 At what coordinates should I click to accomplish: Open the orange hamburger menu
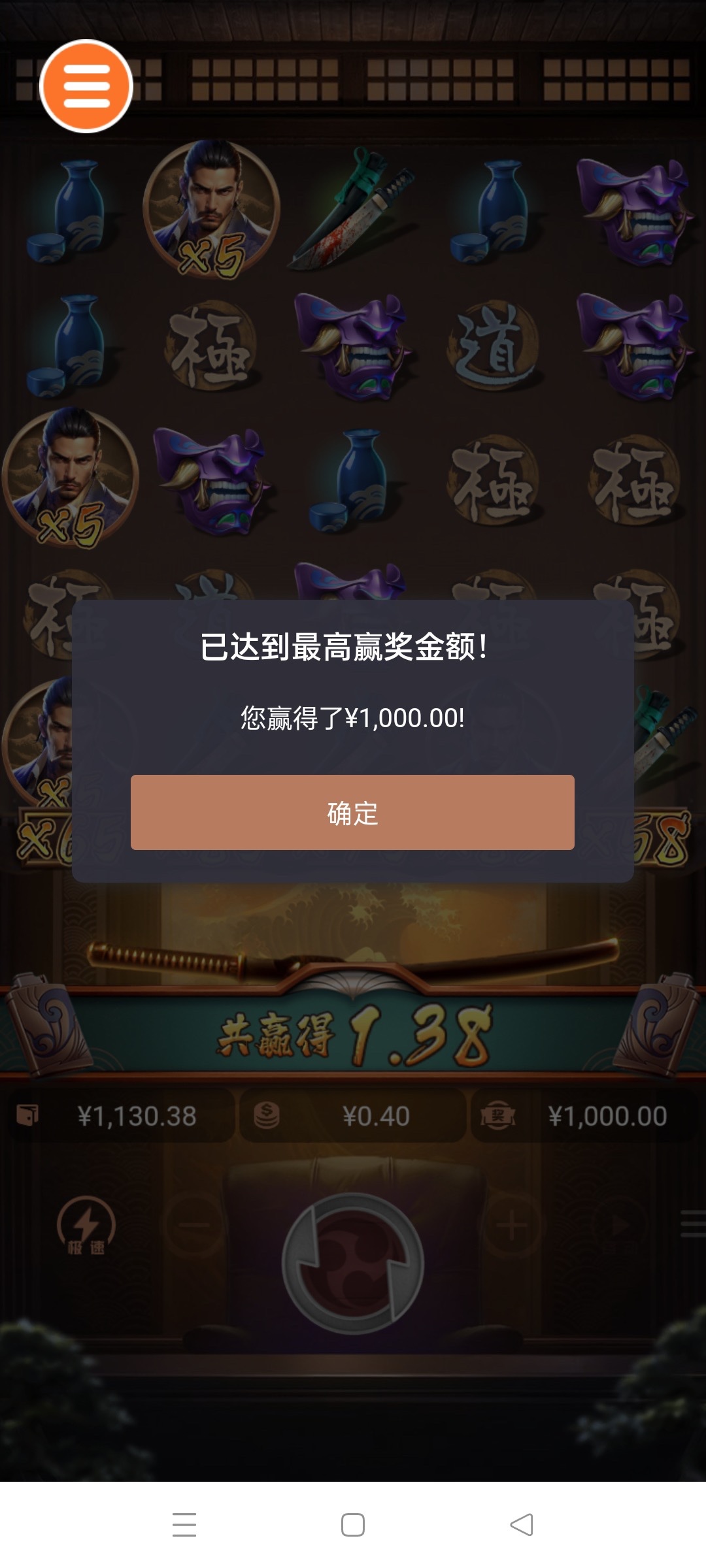(86, 86)
